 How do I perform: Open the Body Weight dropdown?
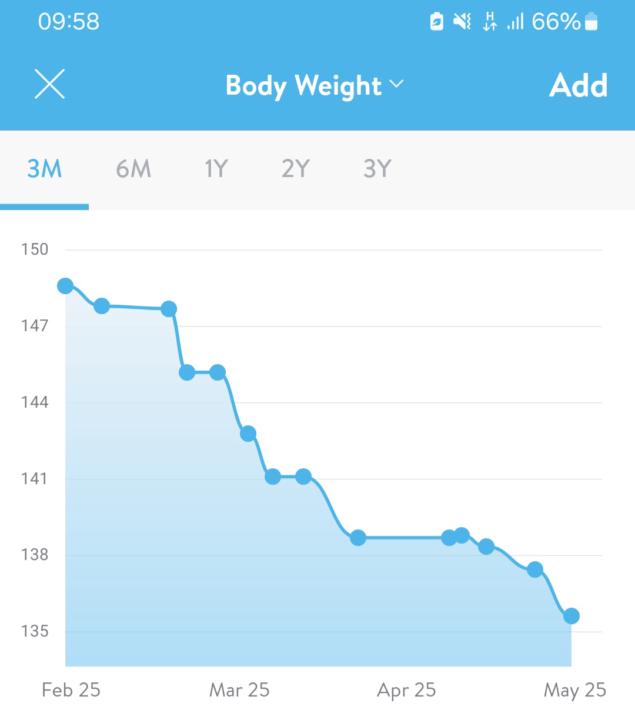click(314, 85)
